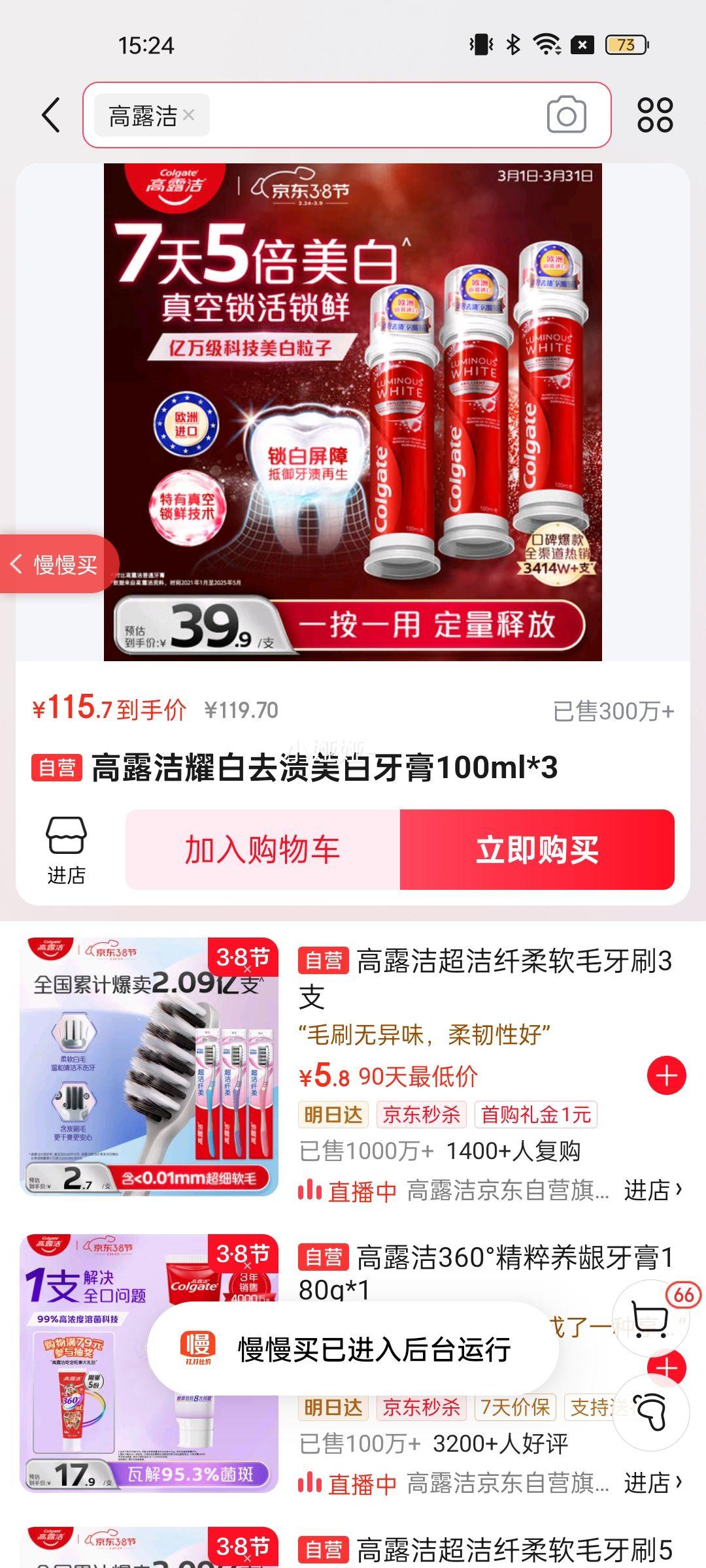The image size is (706, 1568).
Task: Add the 耀白去渍美白牙膏 to cart via 加入购物车
Action: click(x=263, y=849)
